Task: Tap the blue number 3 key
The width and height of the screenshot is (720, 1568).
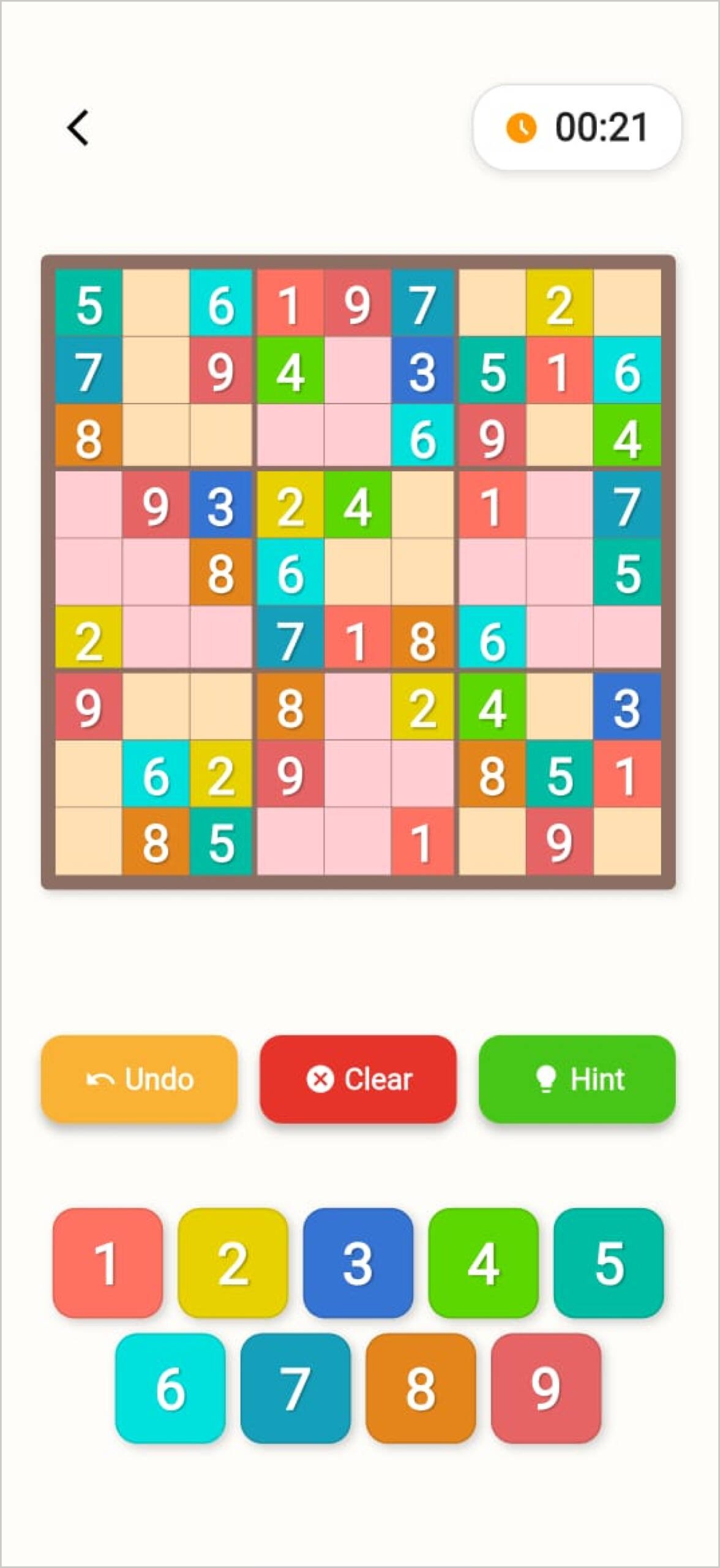Action: 358,1262
